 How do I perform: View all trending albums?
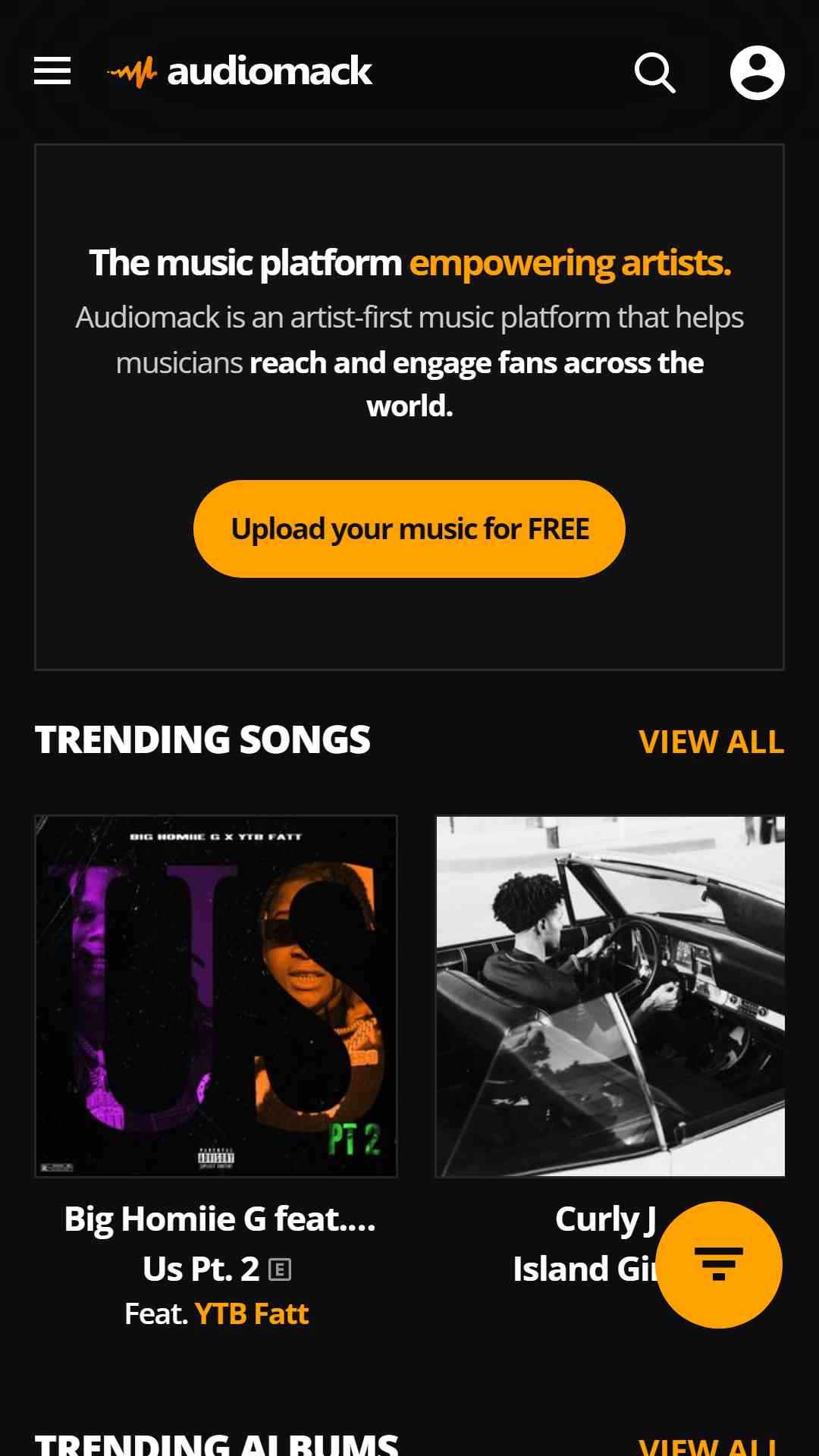707,1445
